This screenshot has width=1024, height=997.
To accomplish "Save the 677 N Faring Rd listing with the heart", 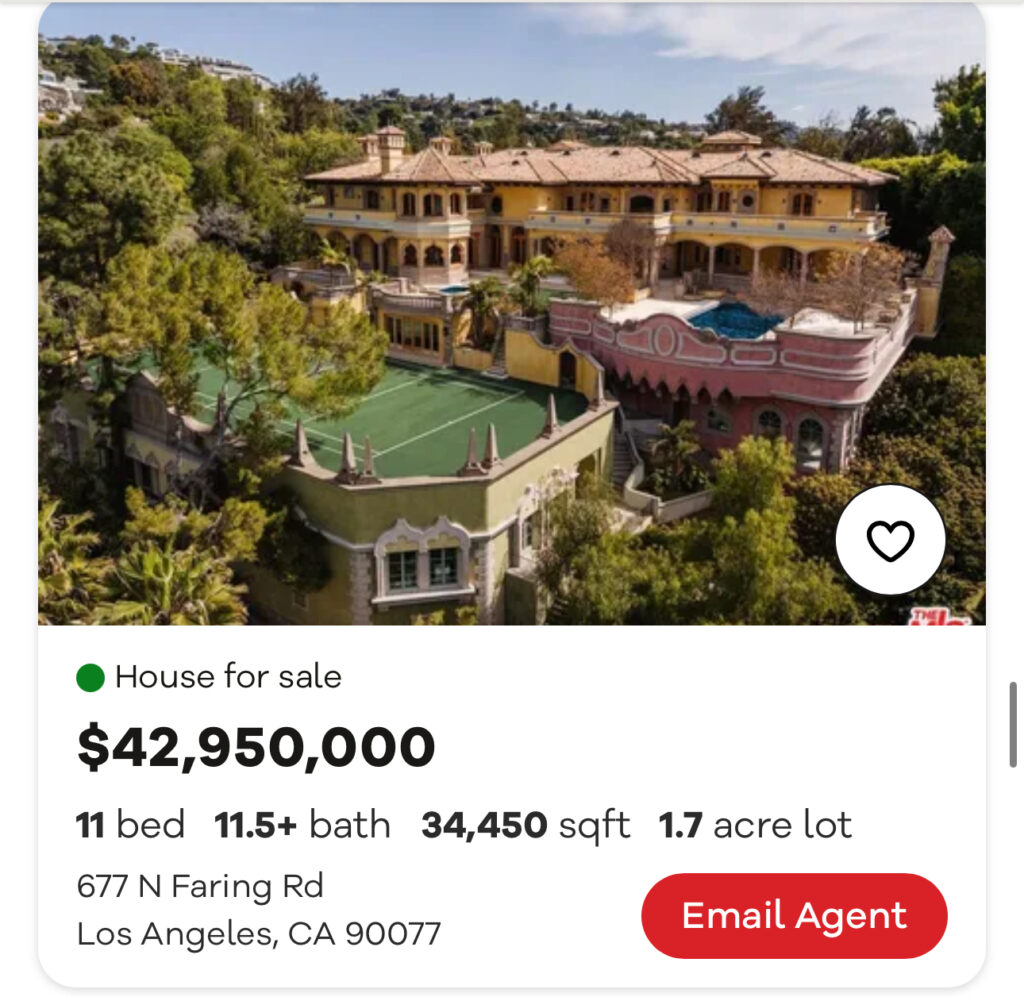I will (x=889, y=541).
